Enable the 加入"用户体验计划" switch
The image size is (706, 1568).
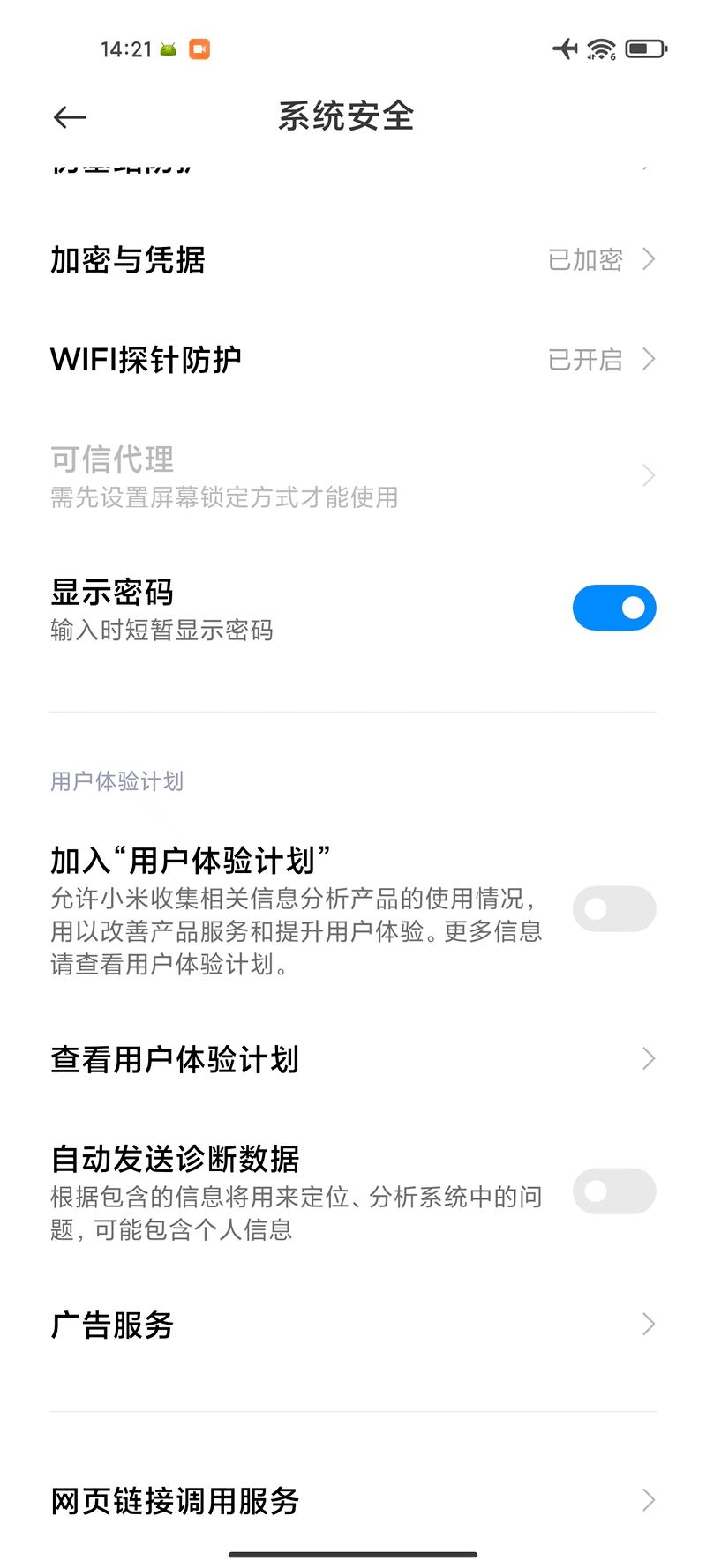coord(614,908)
